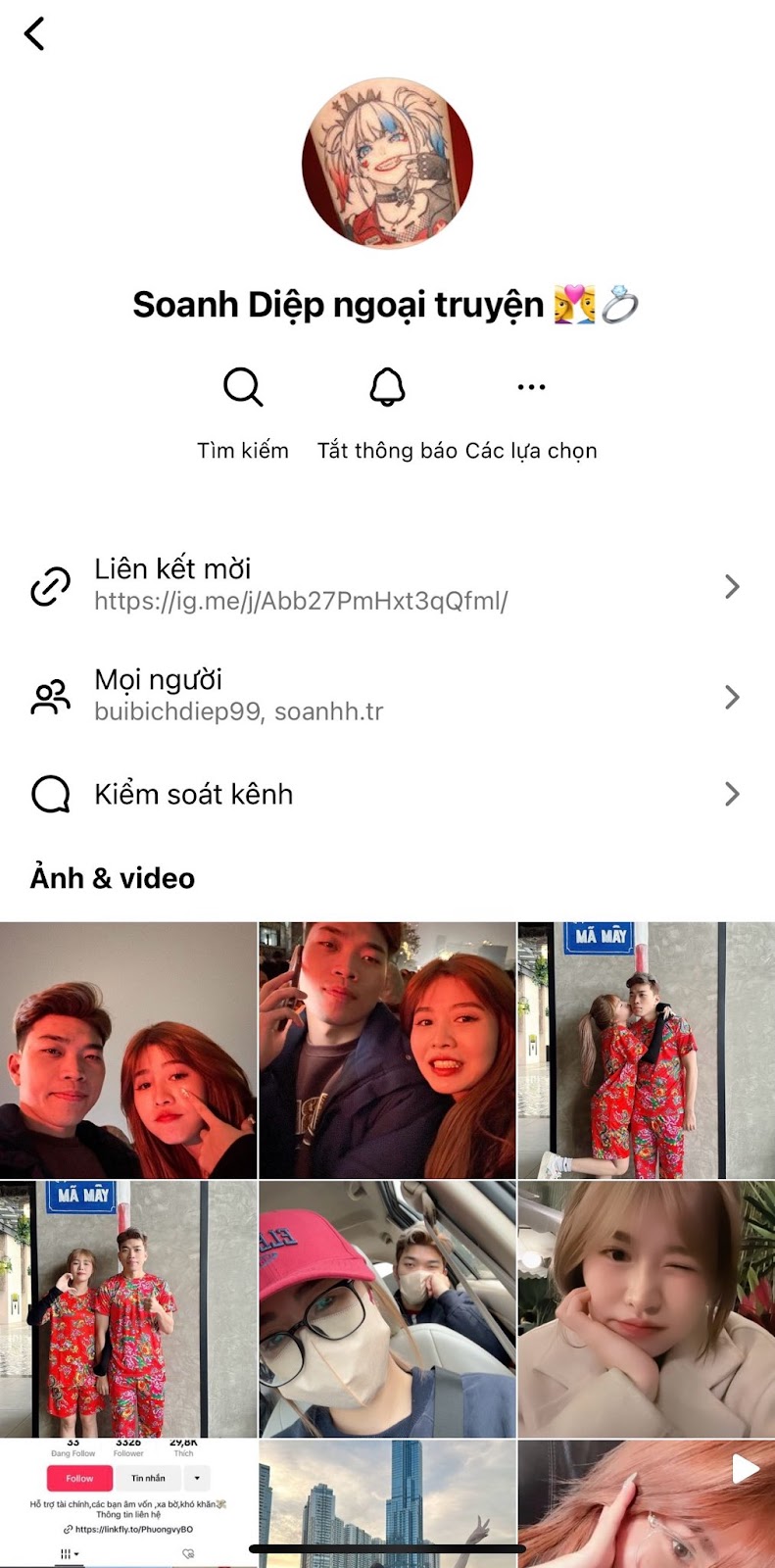Open Các lựa chọn options menu
Image resolution: width=775 pixels, height=1568 pixels.
531,413
